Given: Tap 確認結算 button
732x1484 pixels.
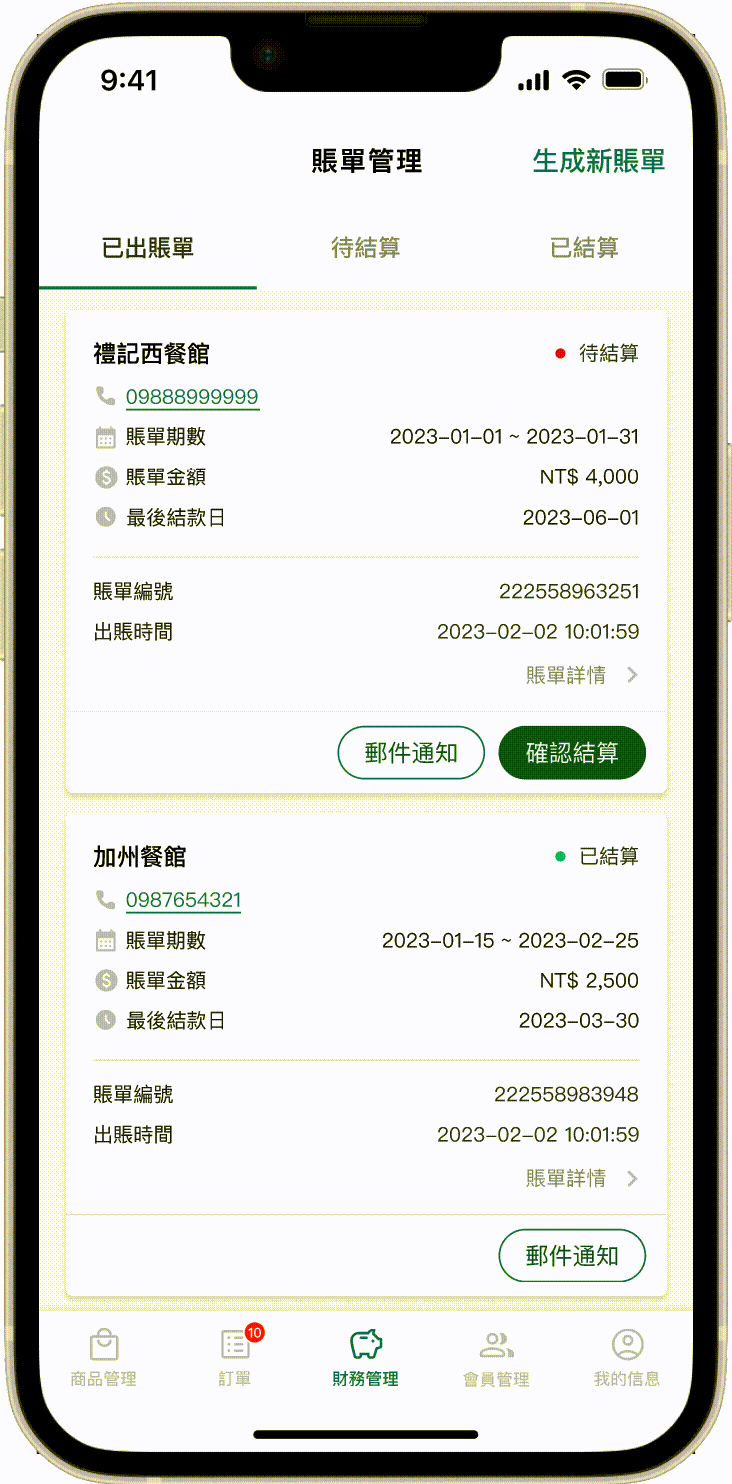Looking at the screenshot, I should pyautogui.click(x=572, y=752).
